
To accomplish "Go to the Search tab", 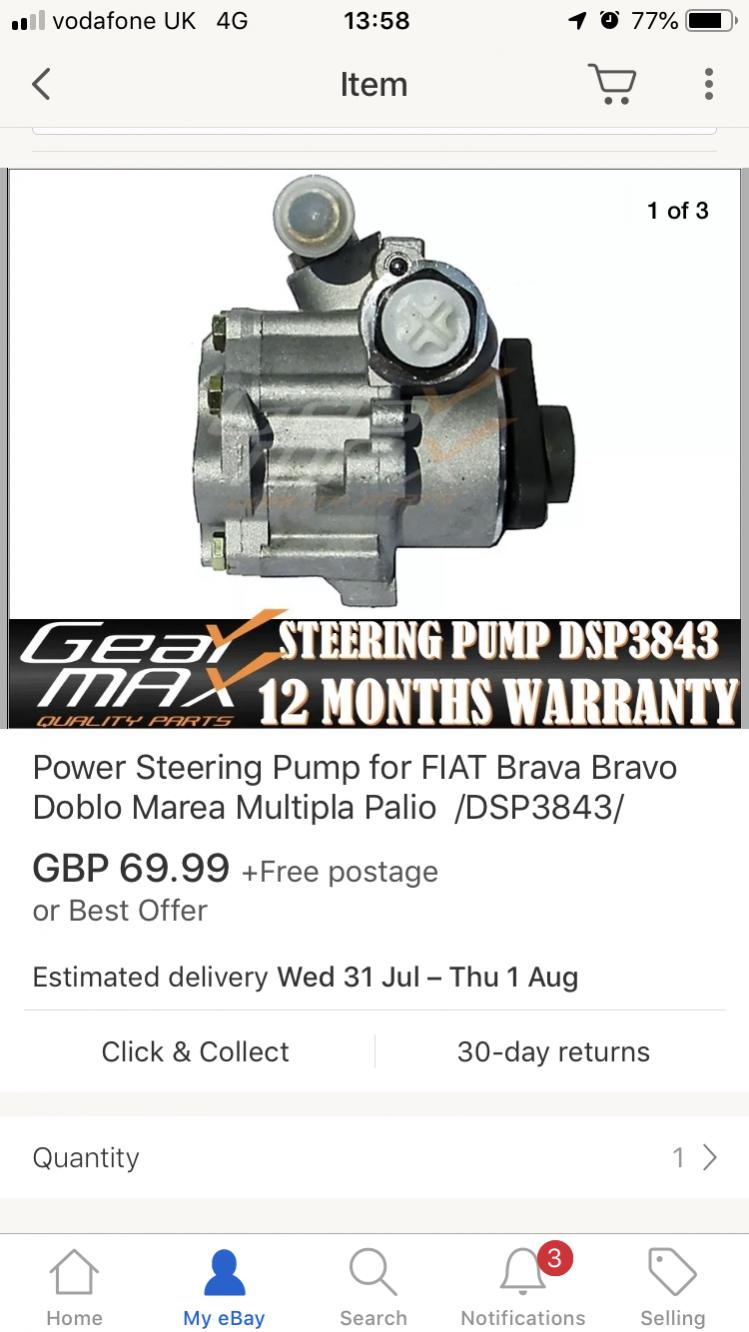I will tap(373, 1289).
